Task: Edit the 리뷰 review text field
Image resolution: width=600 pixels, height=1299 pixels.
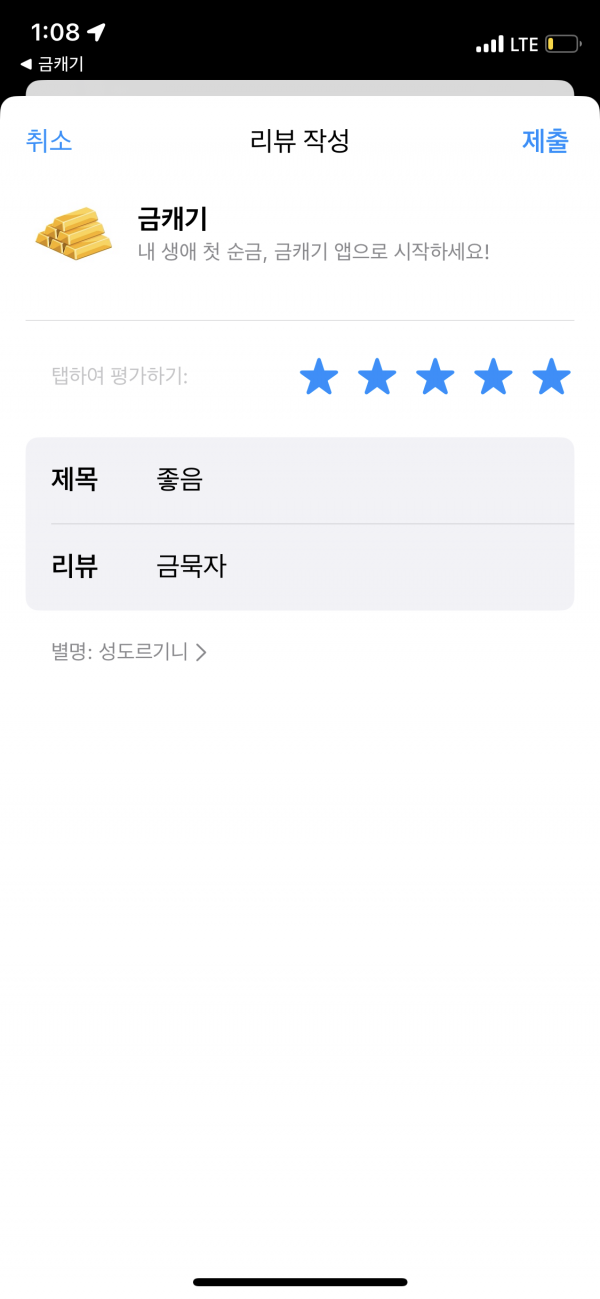Action: coord(300,567)
